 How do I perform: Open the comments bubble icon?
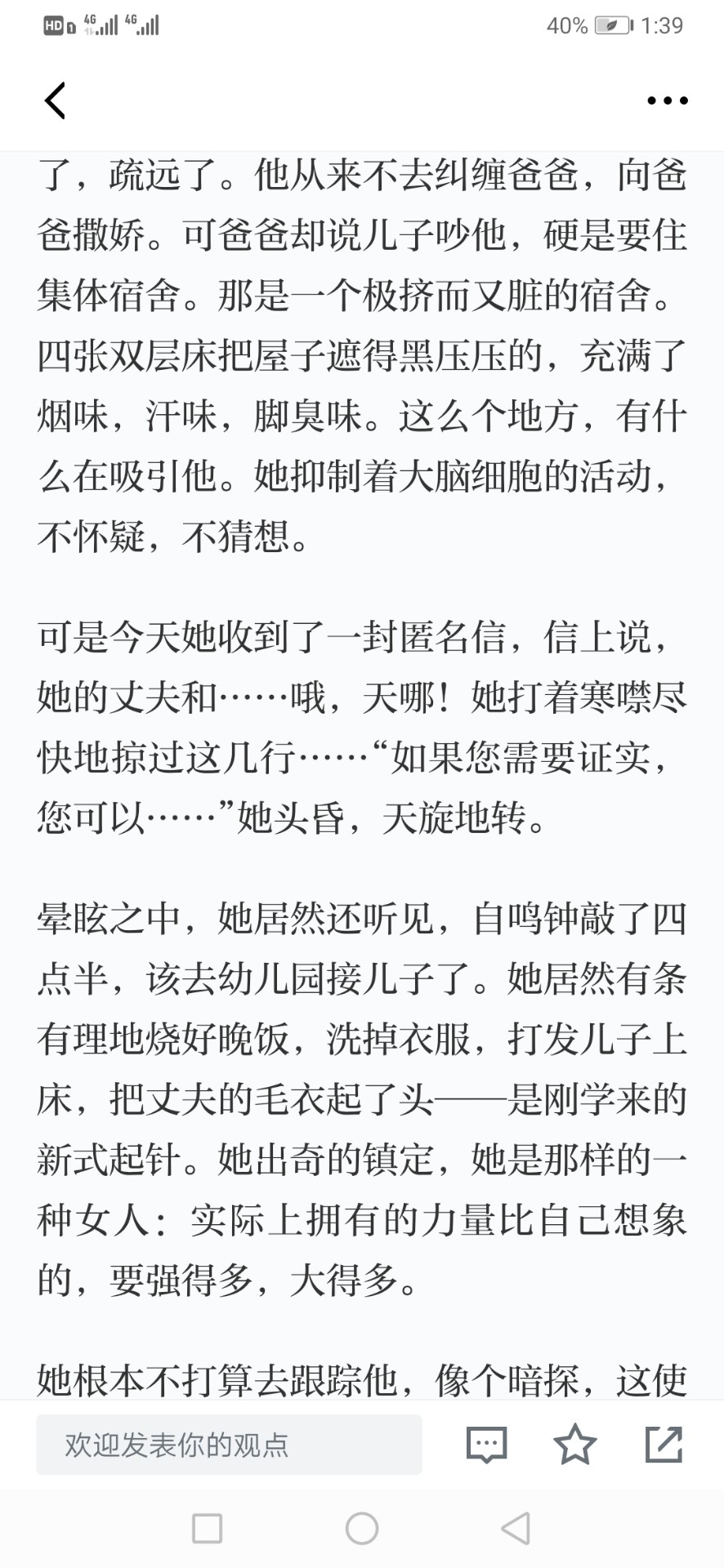[x=487, y=1445]
